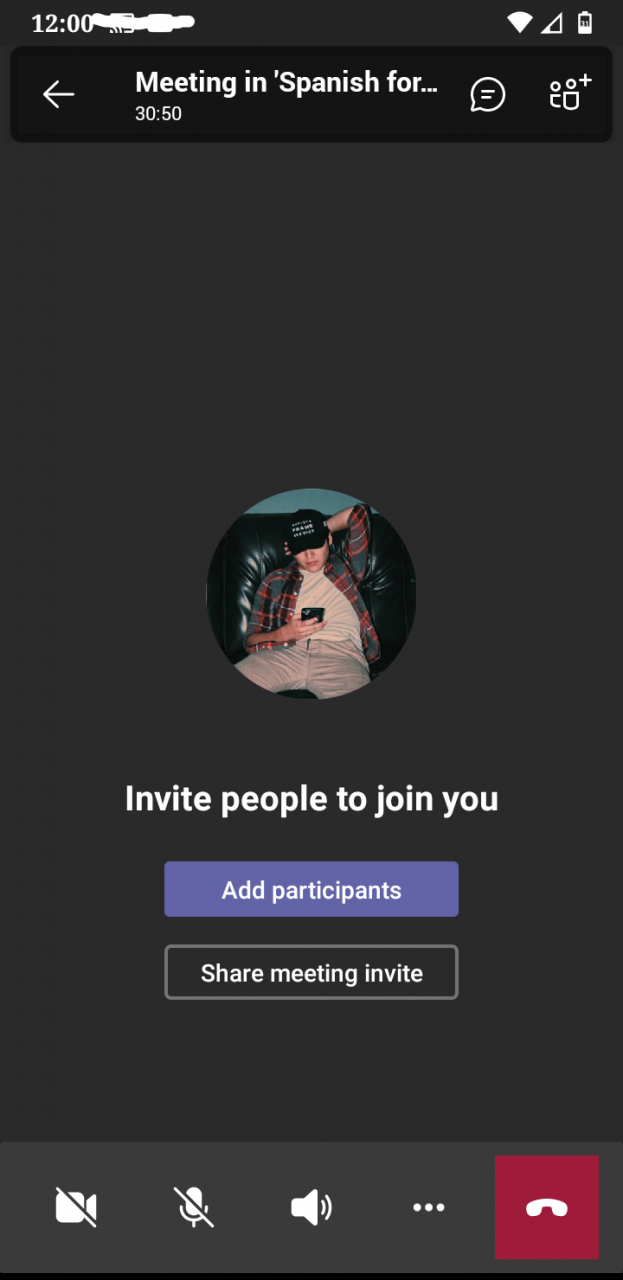Hang up the call
This screenshot has height=1280, width=623.
coord(546,1207)
